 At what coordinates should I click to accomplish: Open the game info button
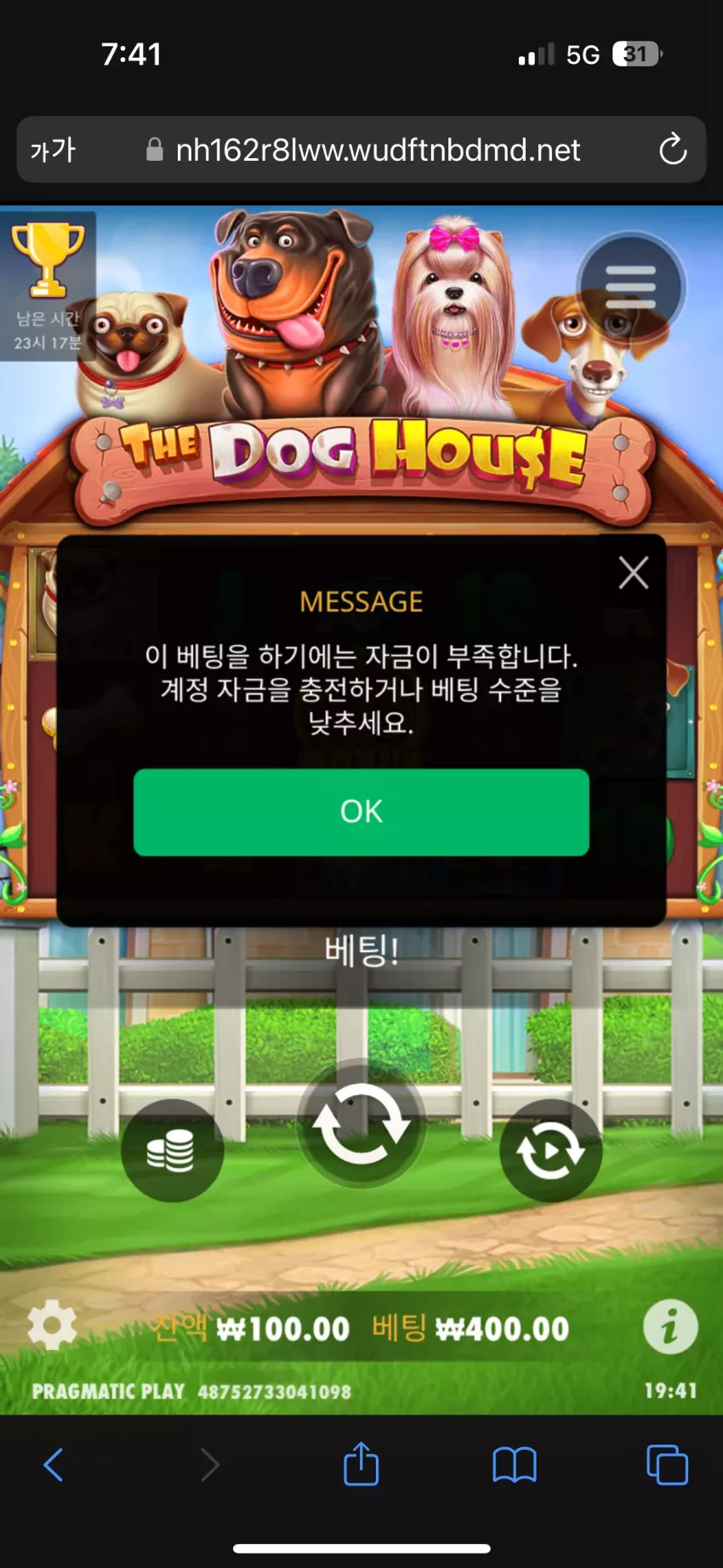coord(670,1326)
